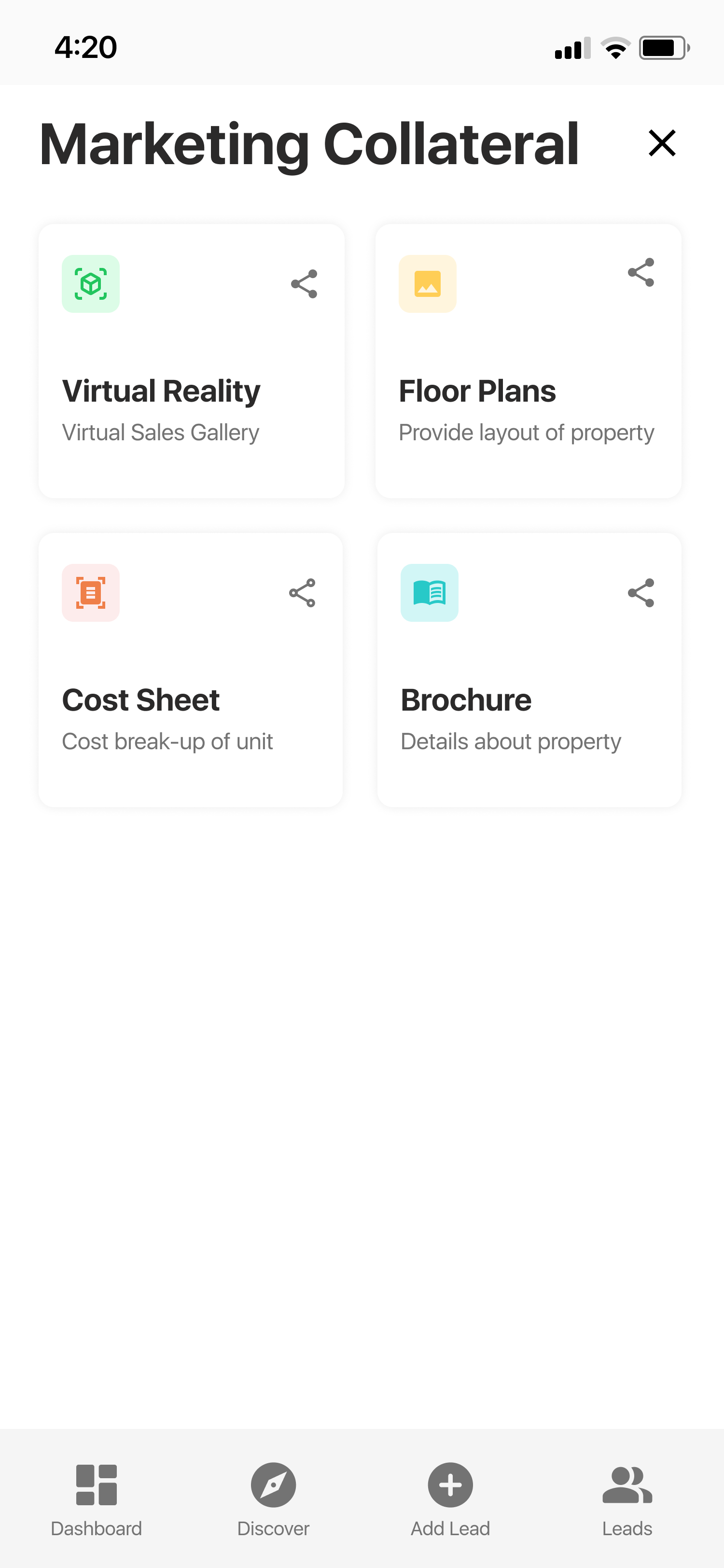Share the Floor Plans collateral

640,272
